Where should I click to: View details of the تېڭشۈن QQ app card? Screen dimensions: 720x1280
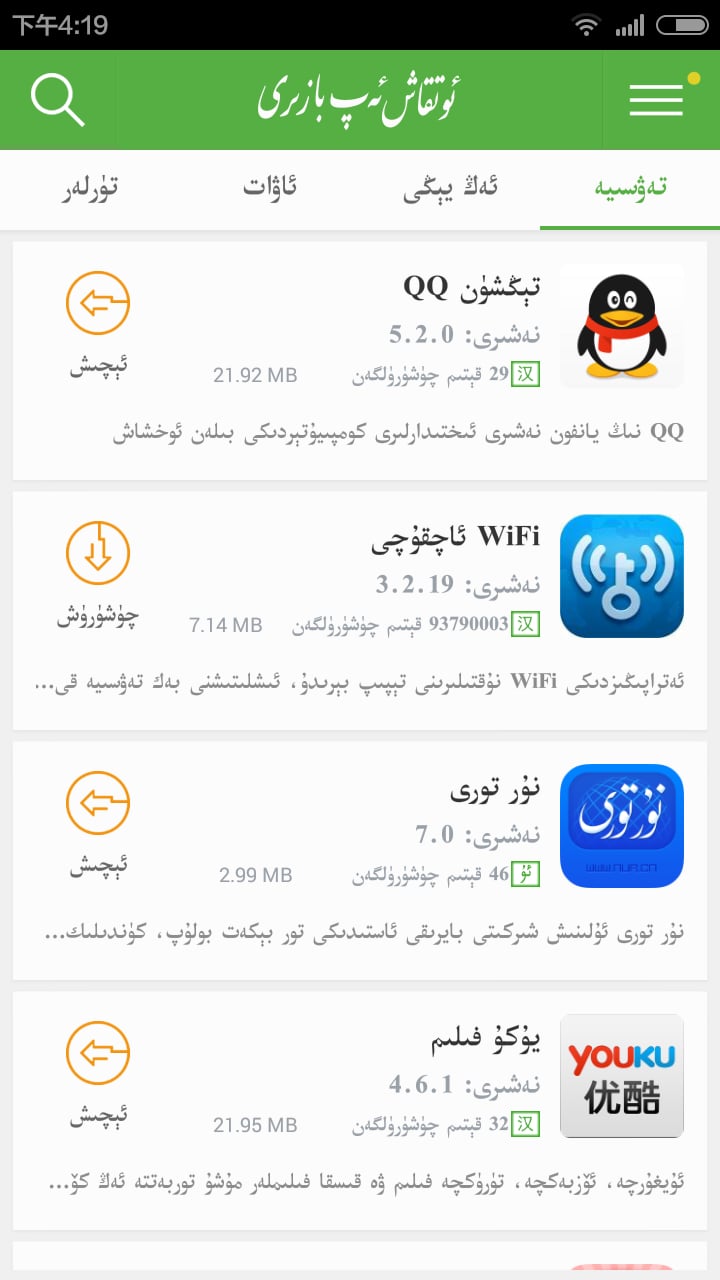point(400,430)
